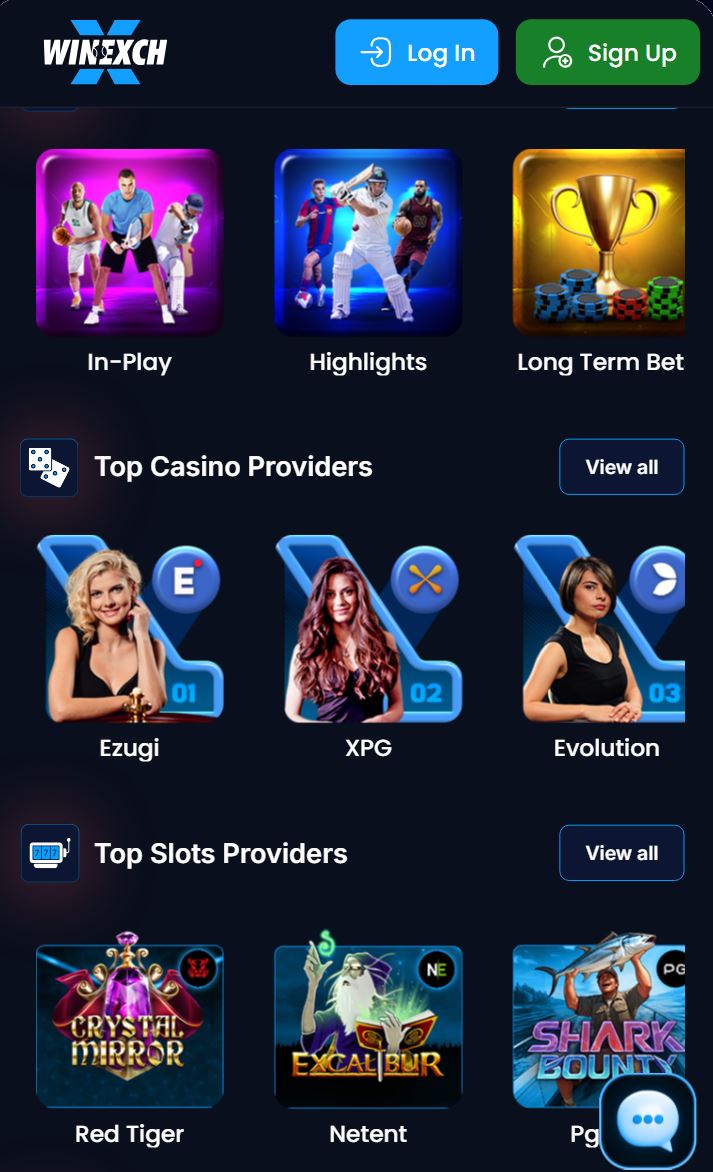Open the live chat bubble
713x1172 pixels.
click(x=647, y=1120)
